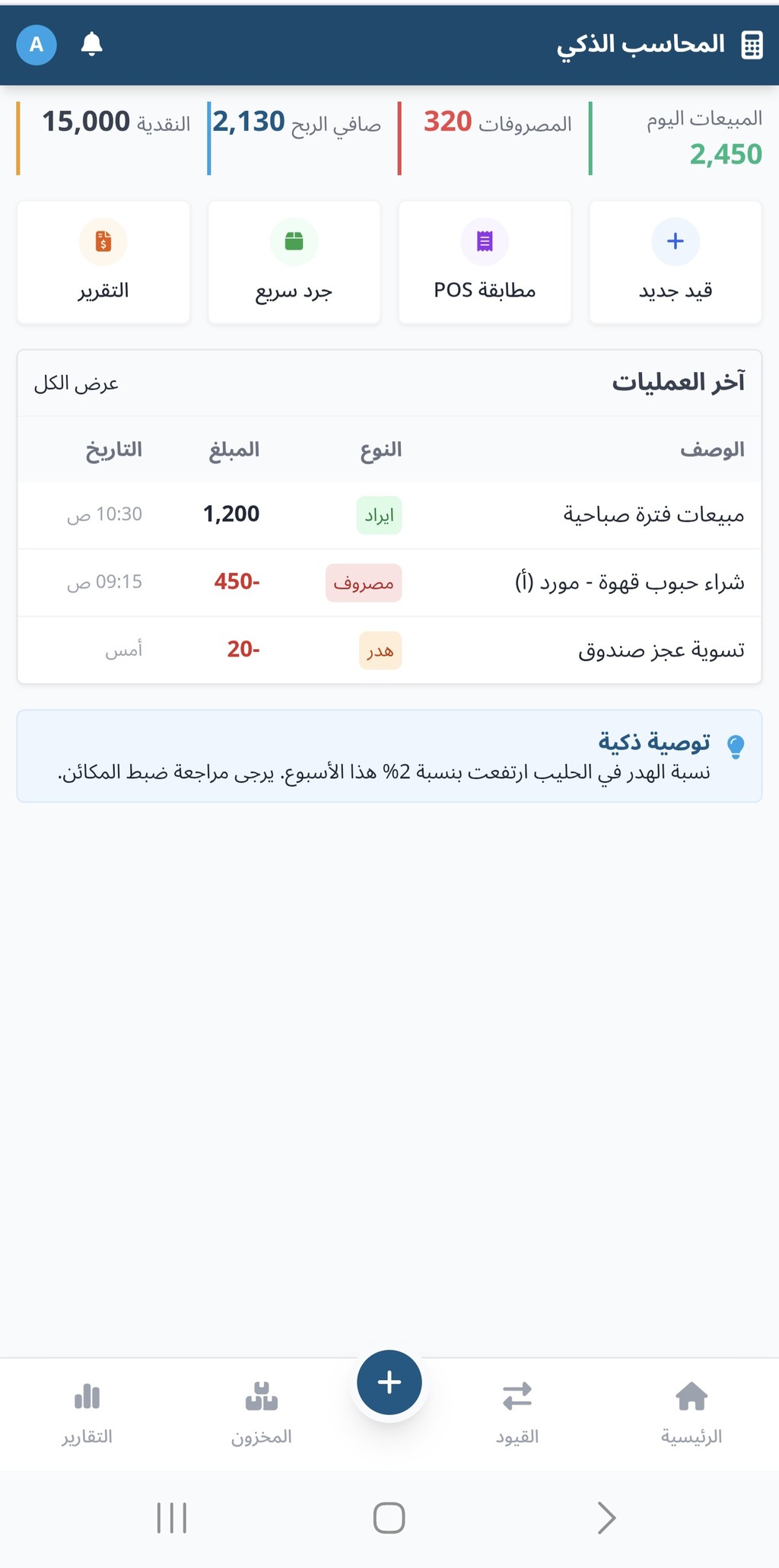Open the توصية ذكية recommendation card

pos(389,756)
